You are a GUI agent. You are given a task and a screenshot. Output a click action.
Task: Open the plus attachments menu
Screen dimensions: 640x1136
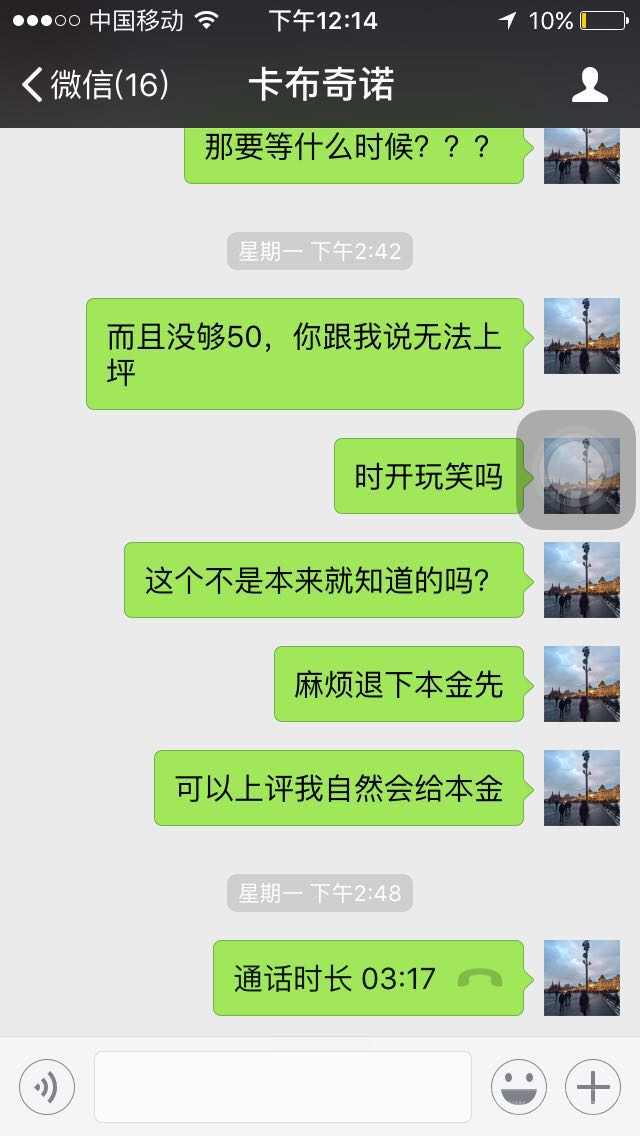pyautogui.click(x=593, y=1087)
